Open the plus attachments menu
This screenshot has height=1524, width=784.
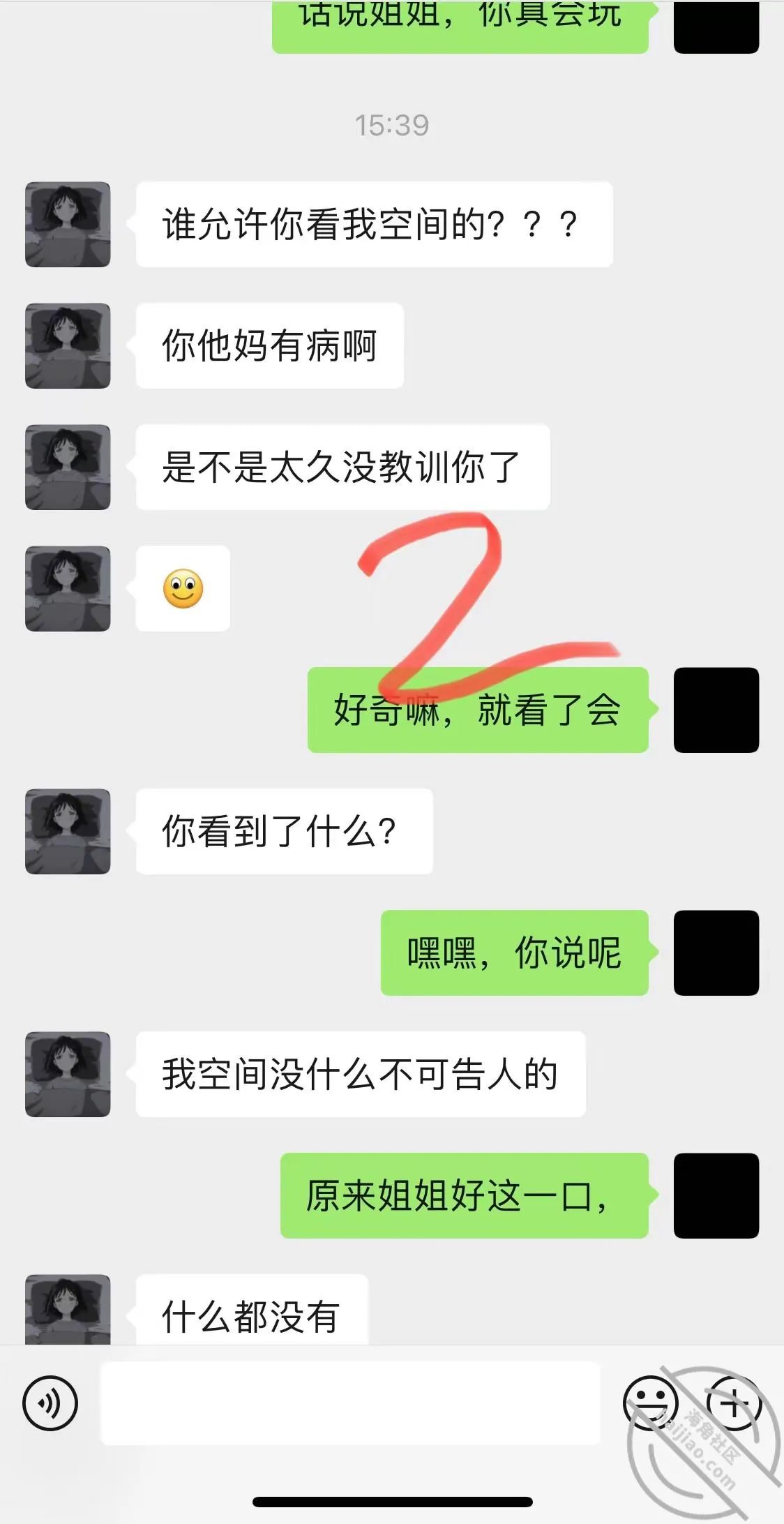[734, 1403]
